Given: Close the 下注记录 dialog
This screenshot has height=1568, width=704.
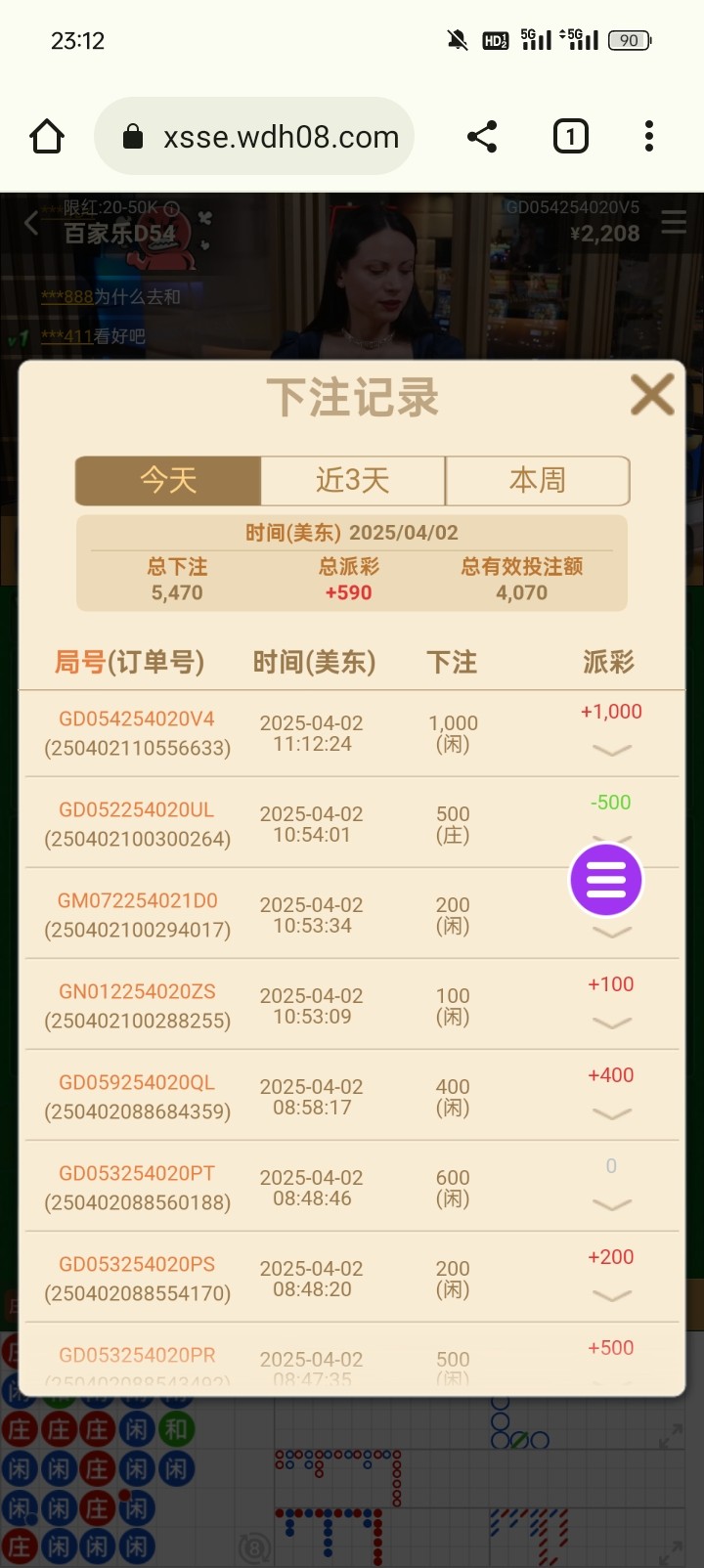Looking at the screenshot, I should (652, 395).
